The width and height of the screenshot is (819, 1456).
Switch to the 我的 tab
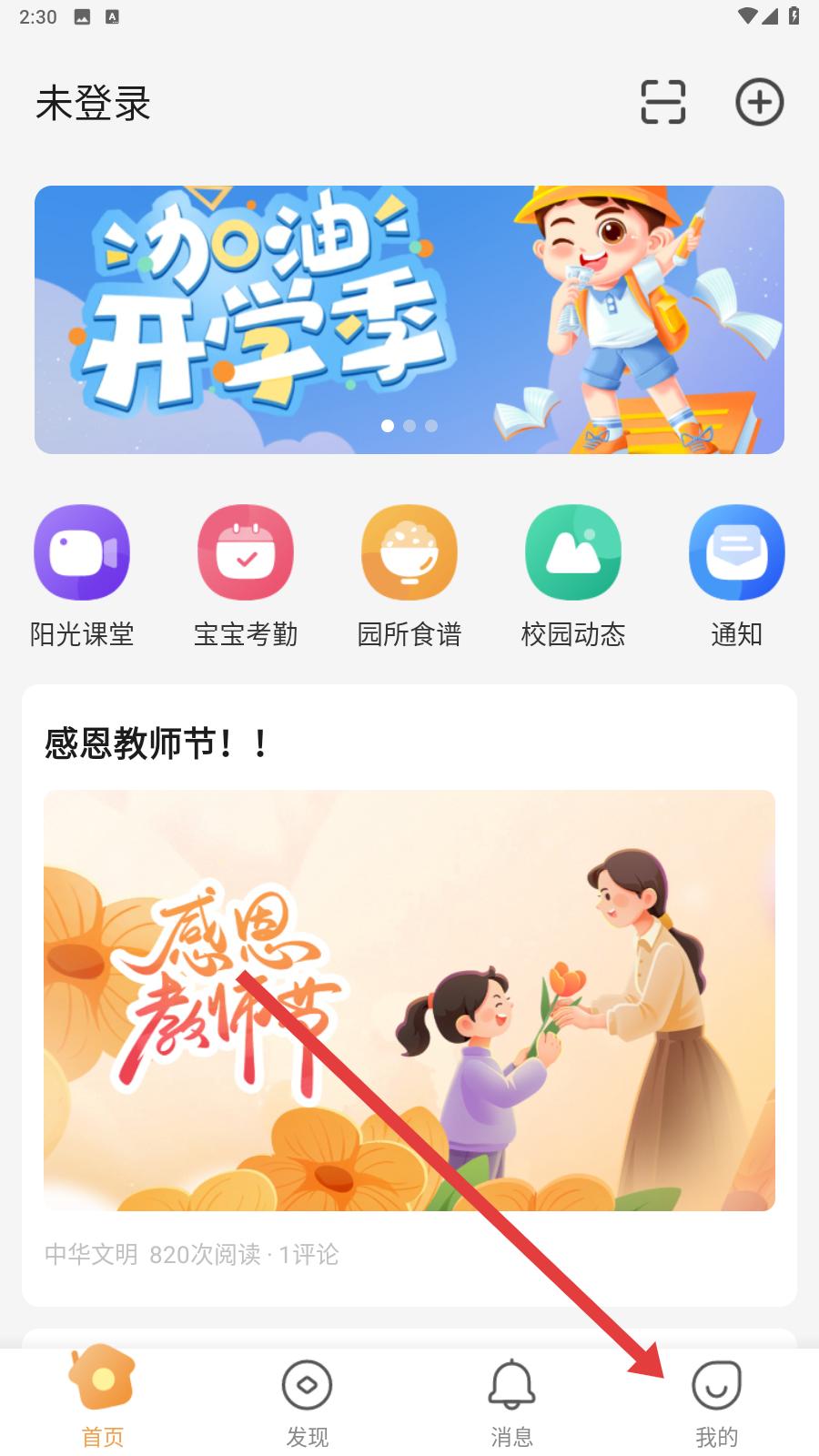coord(716,1401)
